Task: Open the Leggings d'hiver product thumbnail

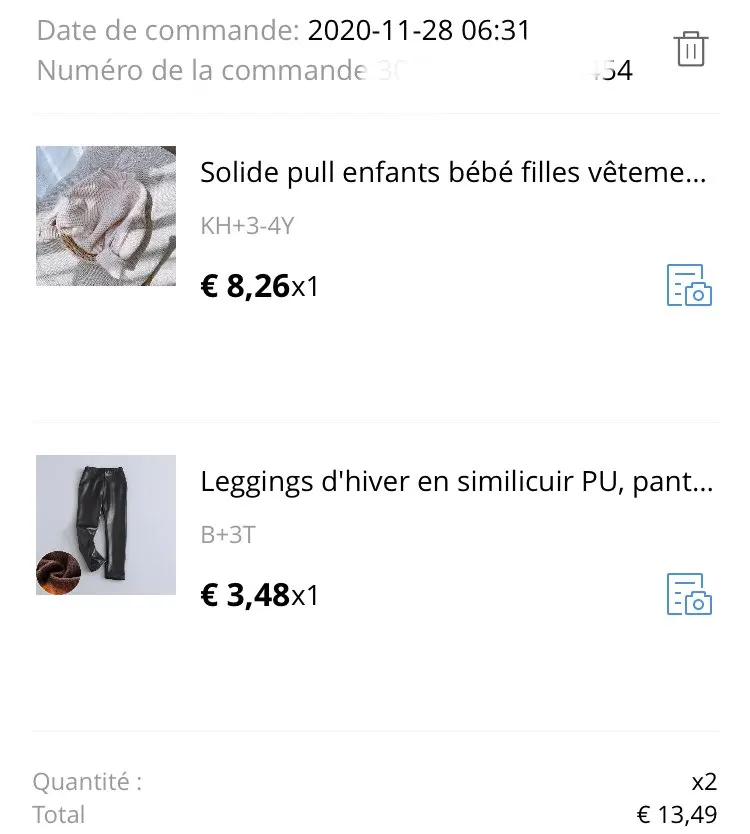Action: pos(106,525)
